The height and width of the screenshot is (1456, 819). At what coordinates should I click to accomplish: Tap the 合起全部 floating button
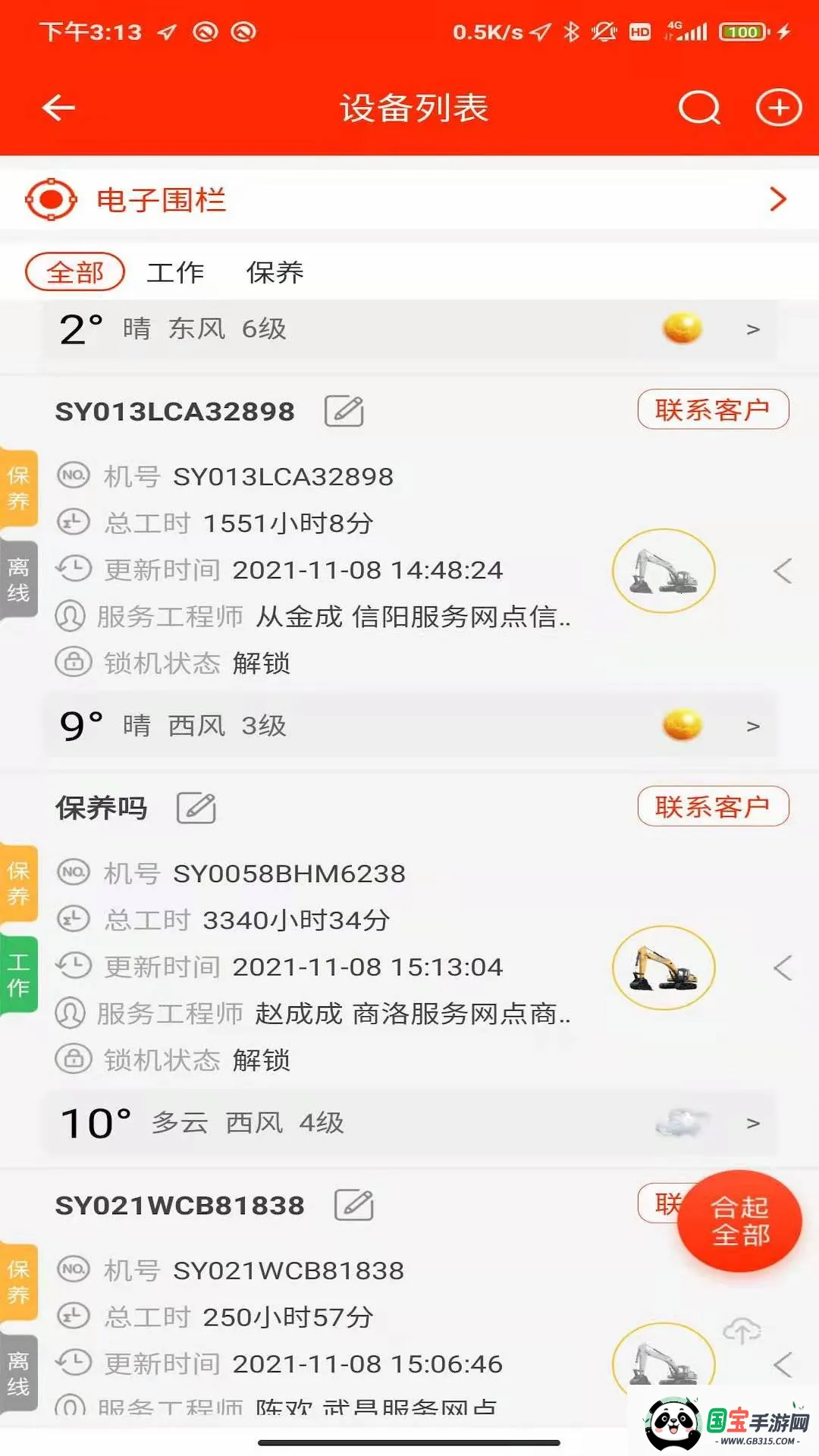739,1221
